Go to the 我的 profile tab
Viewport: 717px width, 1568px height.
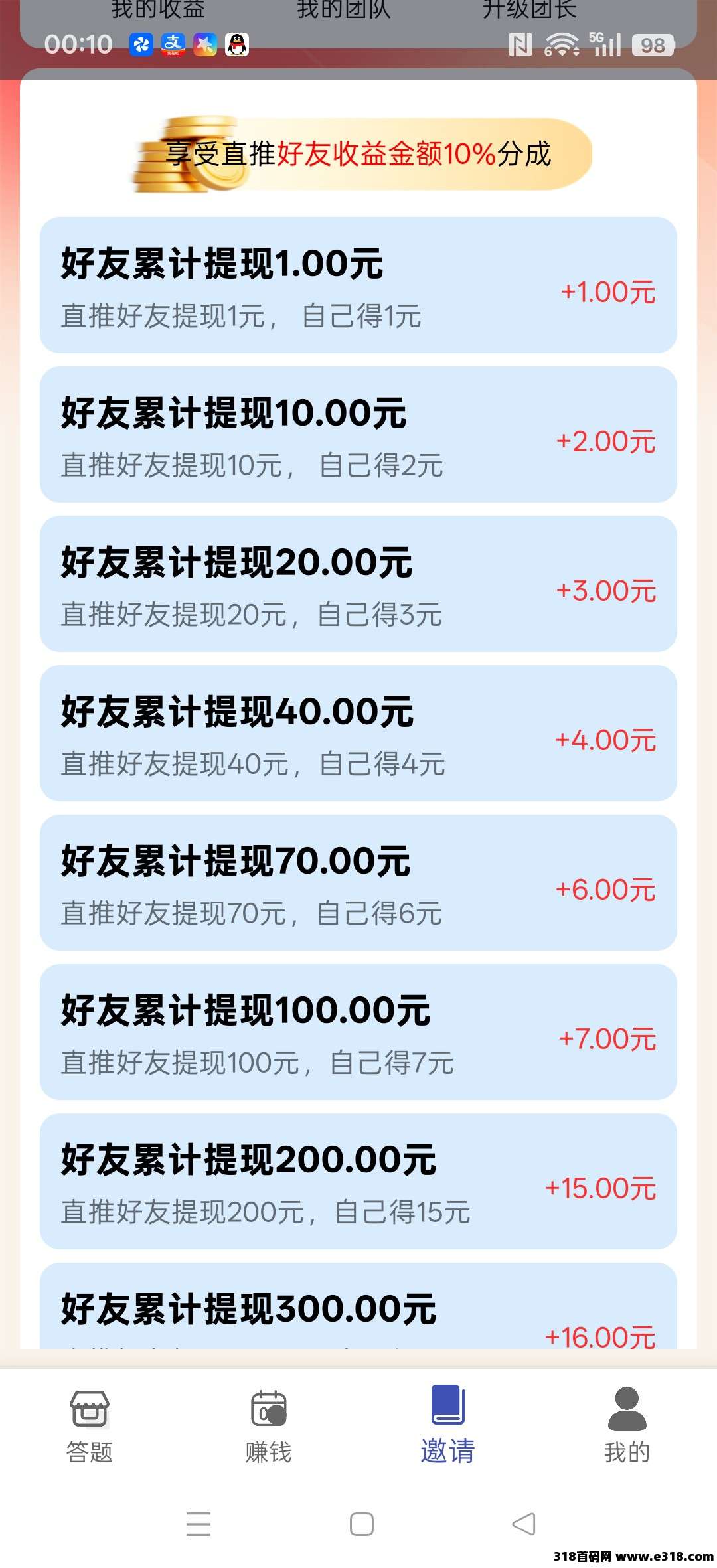click(627, 1424)
